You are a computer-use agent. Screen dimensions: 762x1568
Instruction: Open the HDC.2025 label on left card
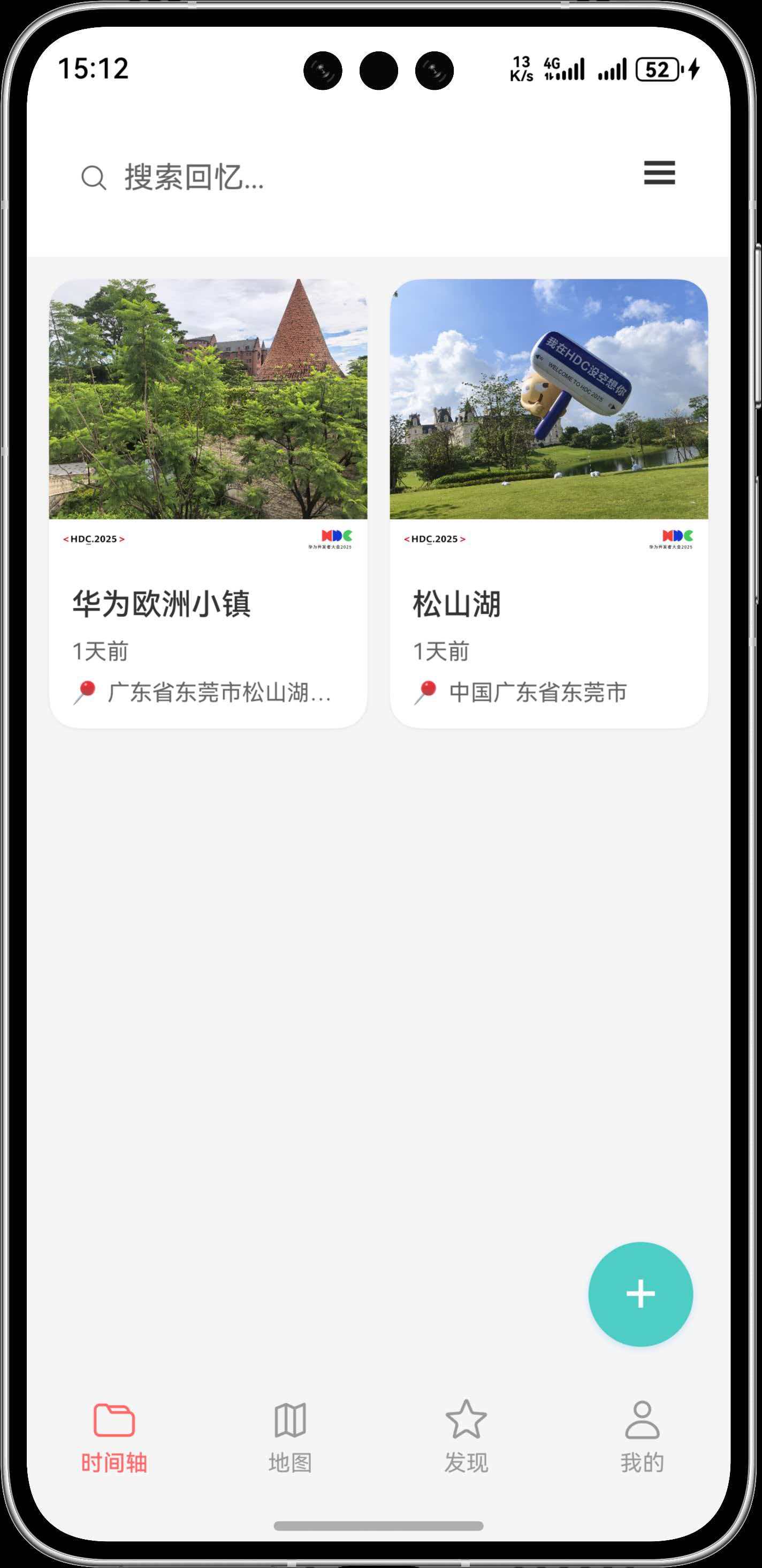(94, 539)
